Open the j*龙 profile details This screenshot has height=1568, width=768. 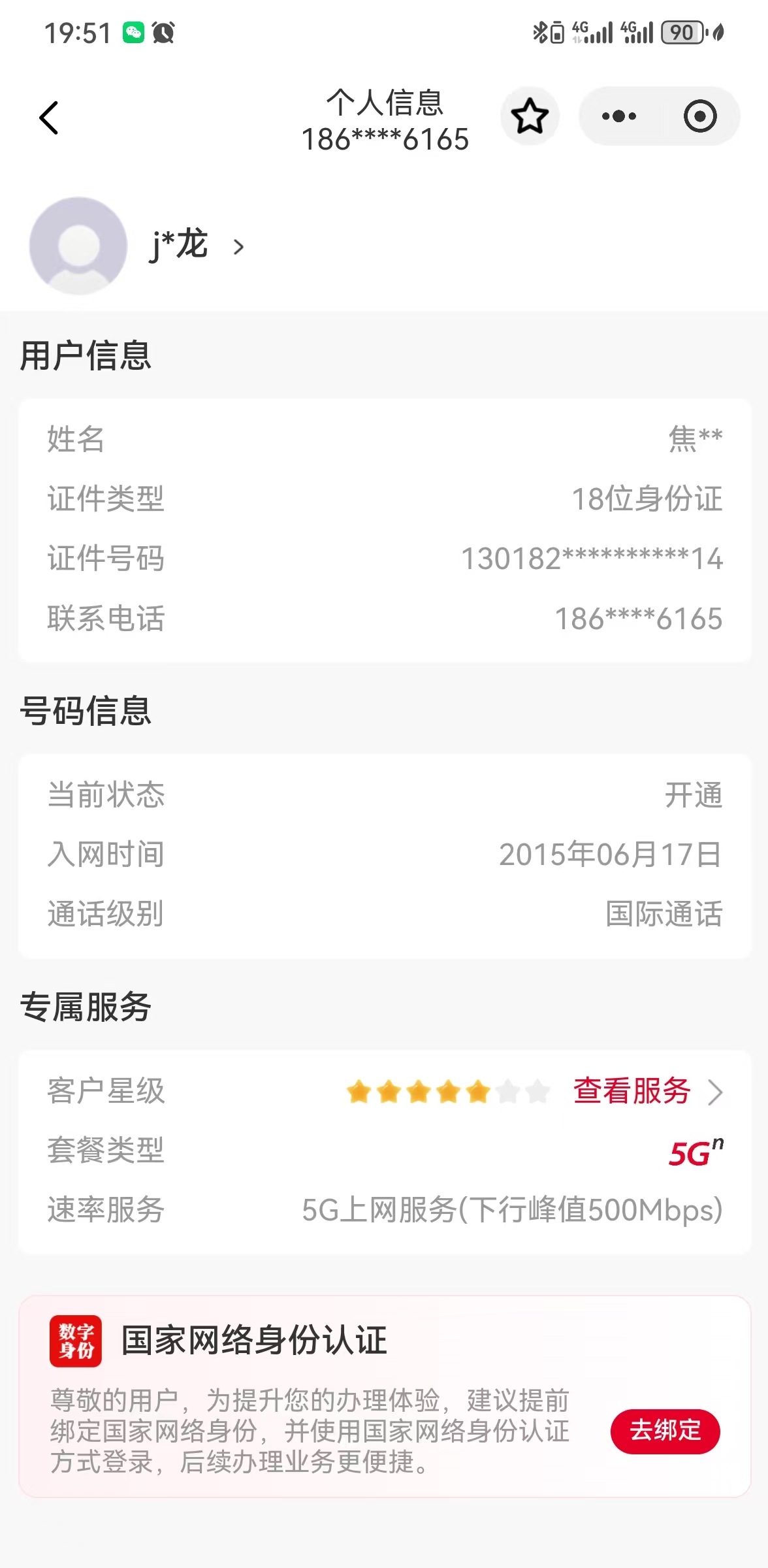coord(196,246)
